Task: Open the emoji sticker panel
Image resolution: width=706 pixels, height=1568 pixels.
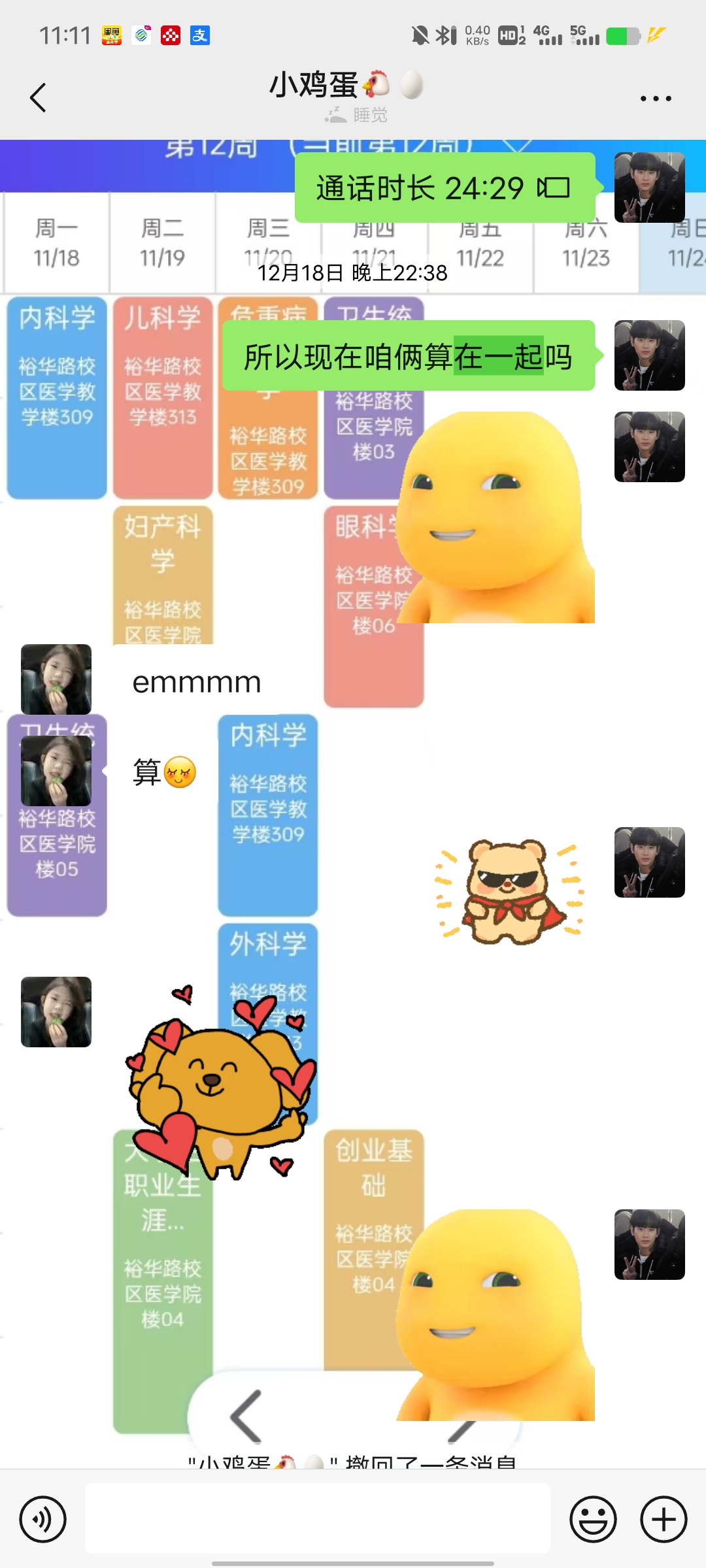Action: [x=593, y=1519]
